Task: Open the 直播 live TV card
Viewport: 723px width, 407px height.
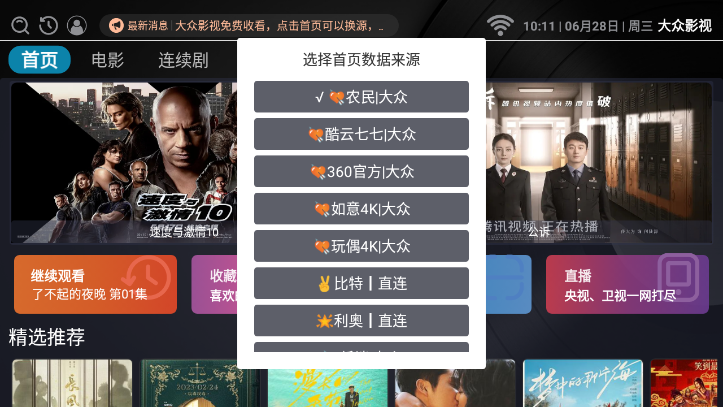Action: [627, 284]
